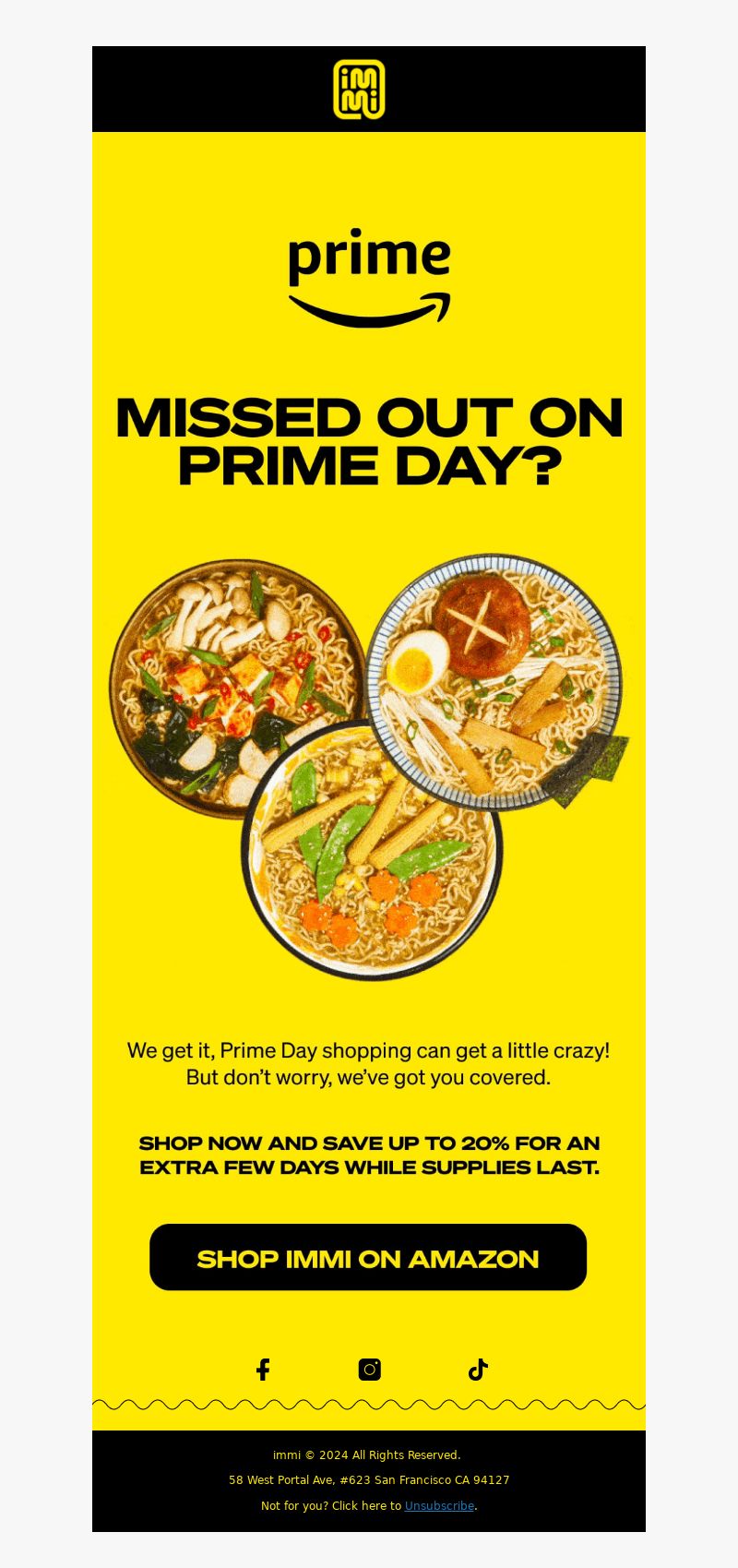Screen dimensions: 738x1568
Task: Tap the Shop Immi on Amazon button
Action: click(x=368, y=1257)
